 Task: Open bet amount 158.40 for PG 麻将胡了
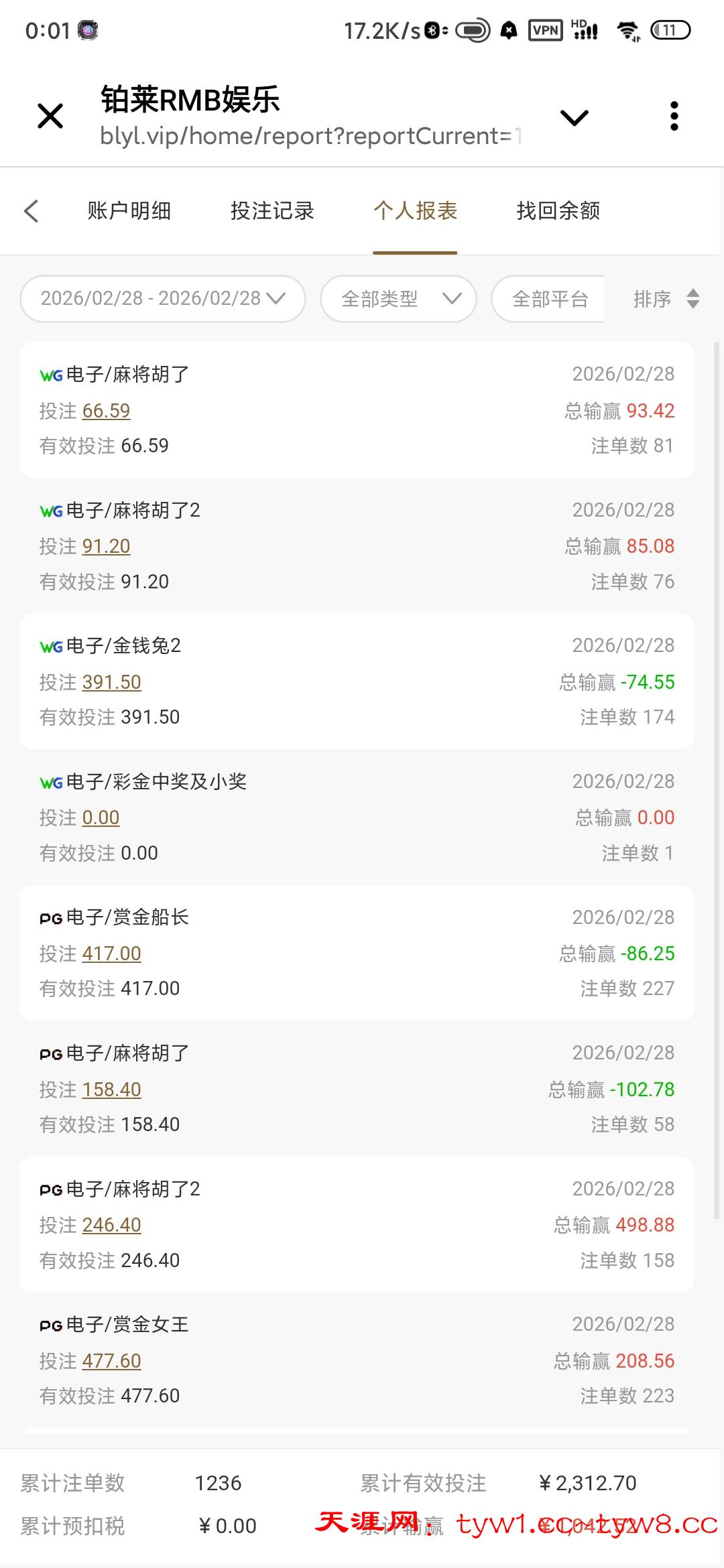pyautogui.click(x=111, y=1090)
